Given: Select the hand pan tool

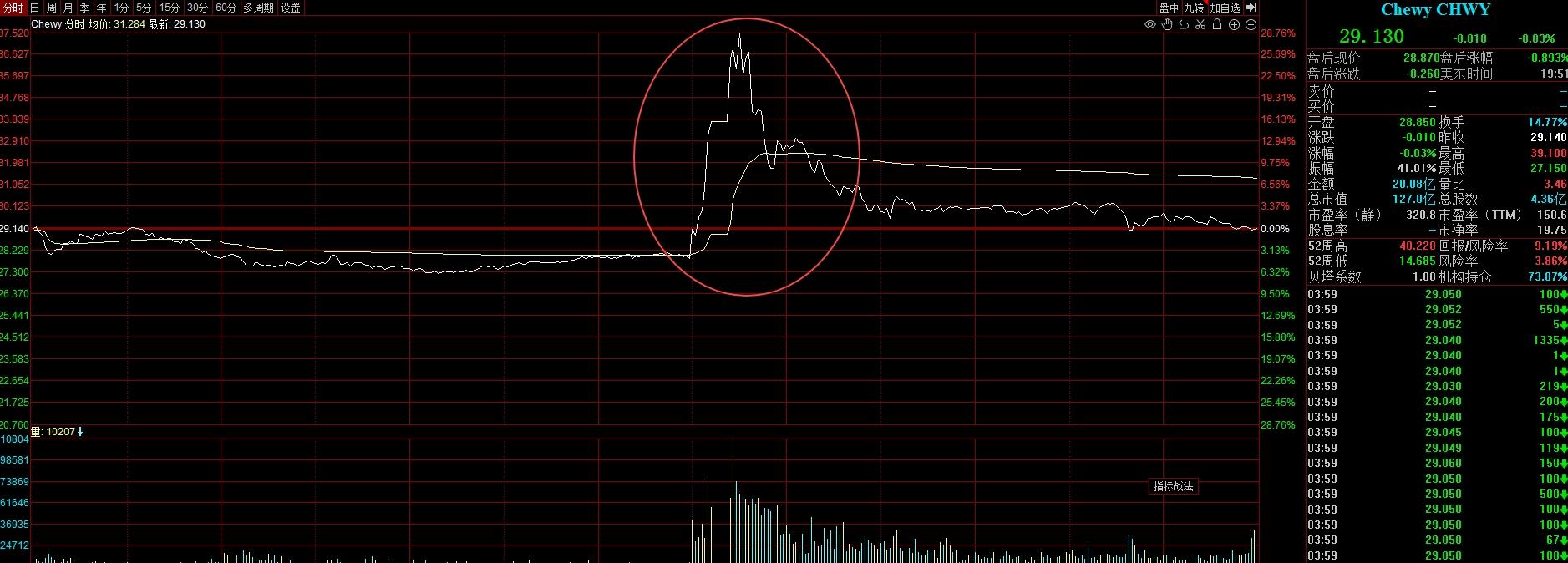Looking at the screenshot, I should tap(1167, 24).
